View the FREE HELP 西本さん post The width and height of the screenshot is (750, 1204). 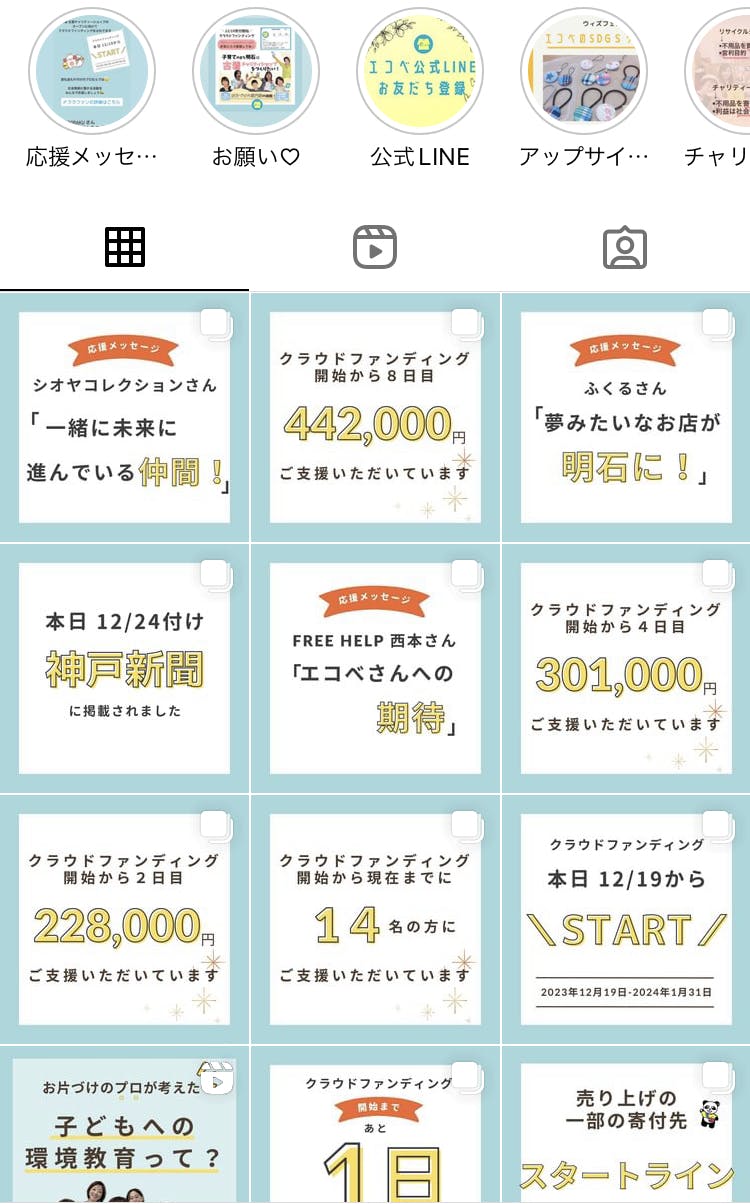pos(375,669)
